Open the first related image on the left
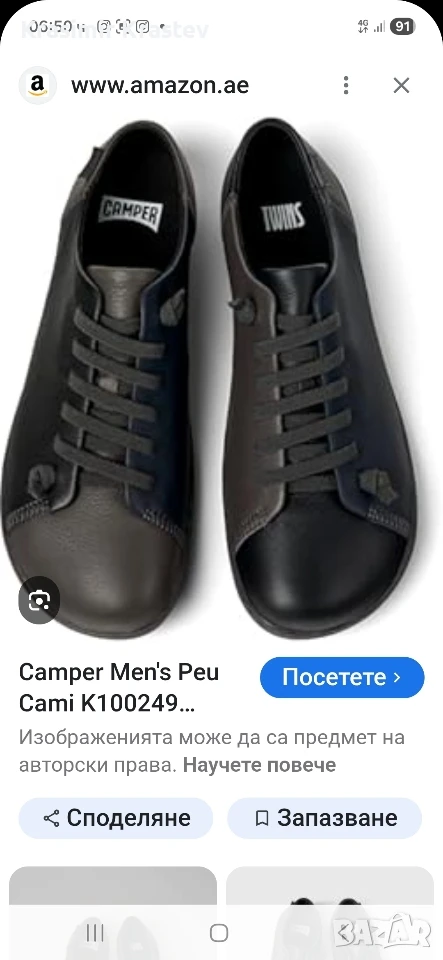 click(x=113, y=913)
